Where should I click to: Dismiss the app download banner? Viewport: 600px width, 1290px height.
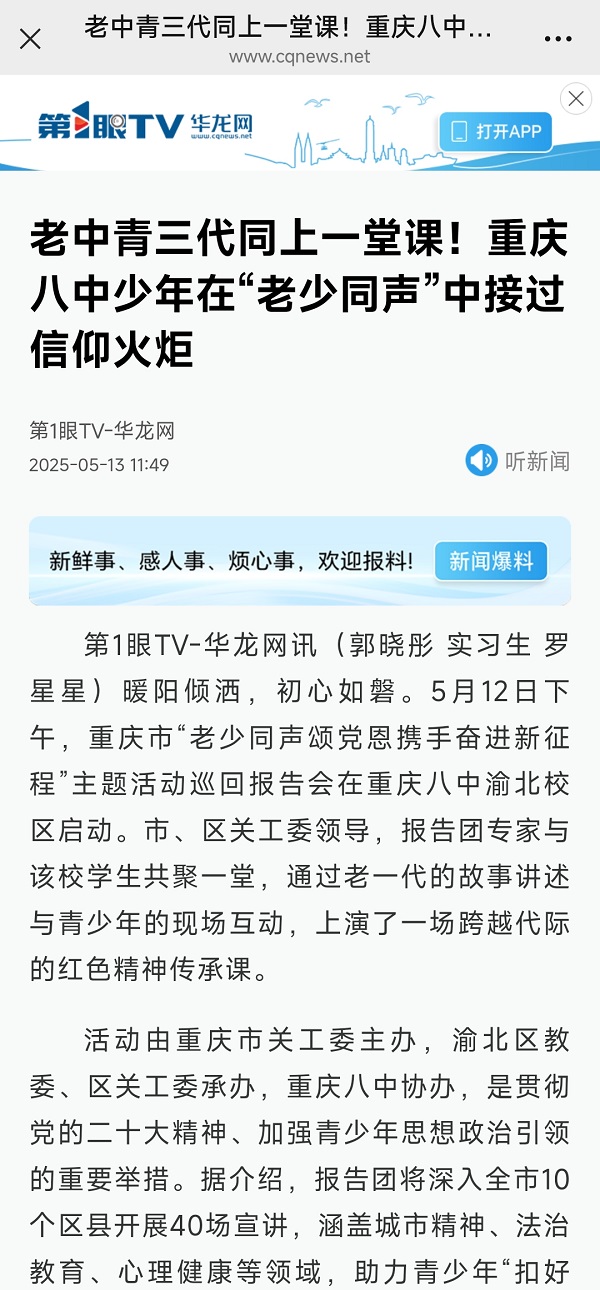tap(575, 99)
